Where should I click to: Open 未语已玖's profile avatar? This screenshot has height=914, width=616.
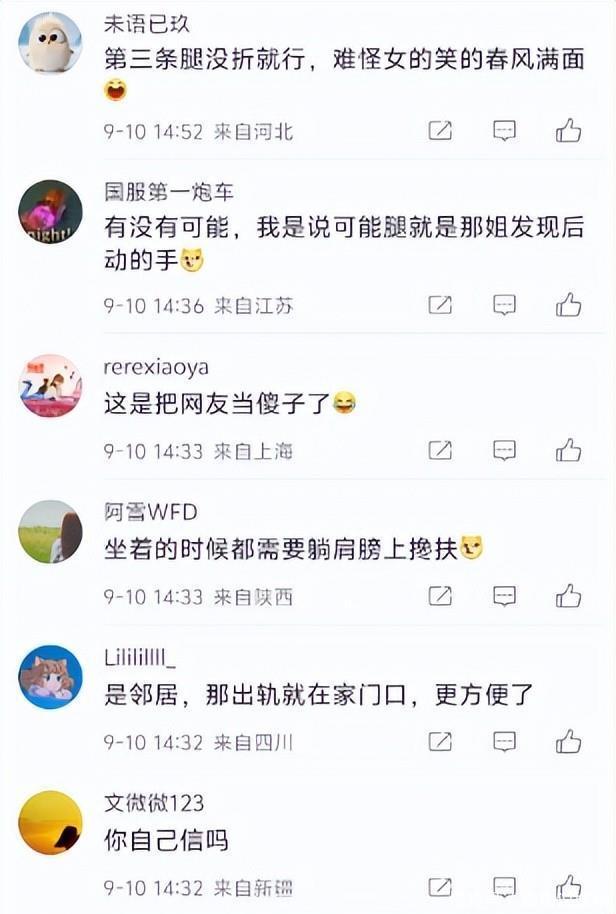pos(50,42)
